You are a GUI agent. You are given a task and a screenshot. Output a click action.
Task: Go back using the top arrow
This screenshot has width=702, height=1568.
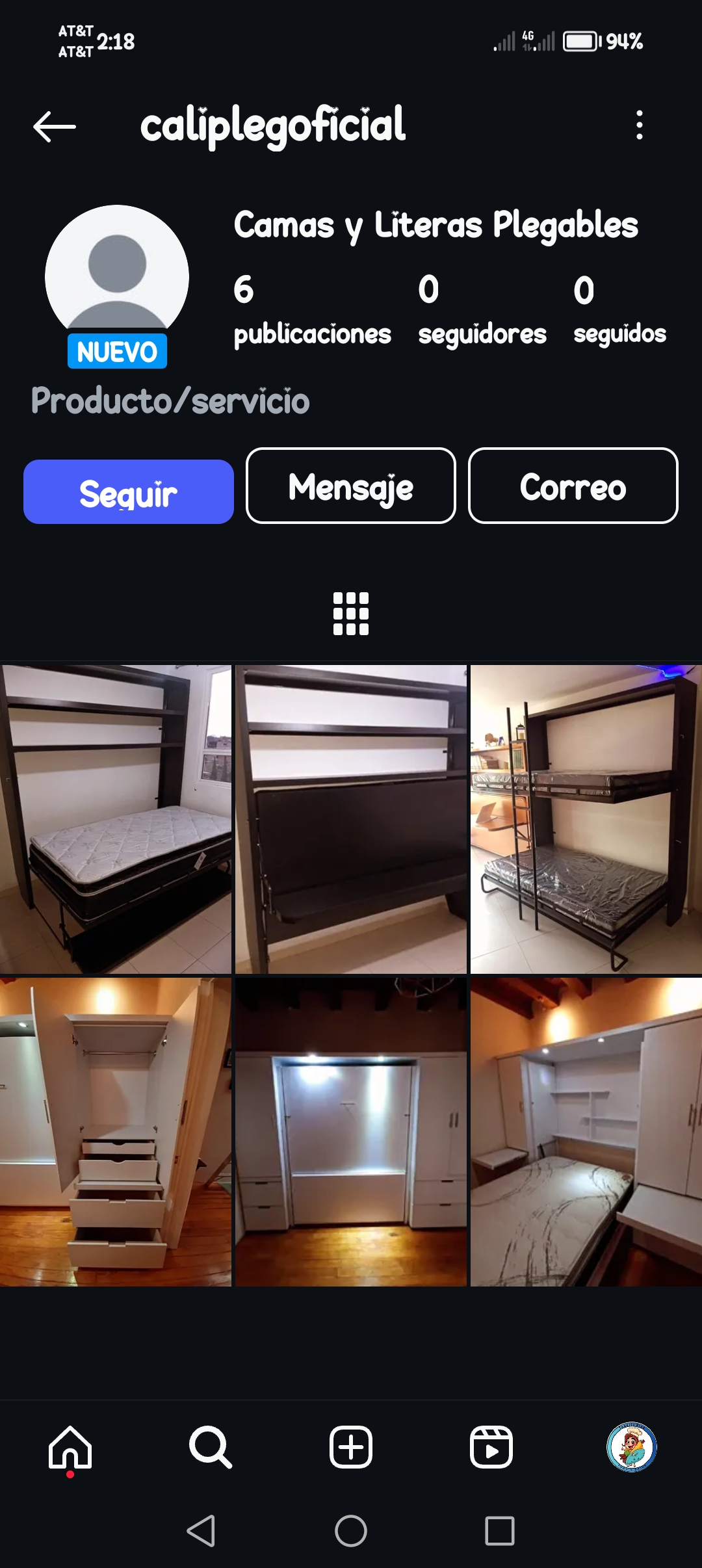55,126
